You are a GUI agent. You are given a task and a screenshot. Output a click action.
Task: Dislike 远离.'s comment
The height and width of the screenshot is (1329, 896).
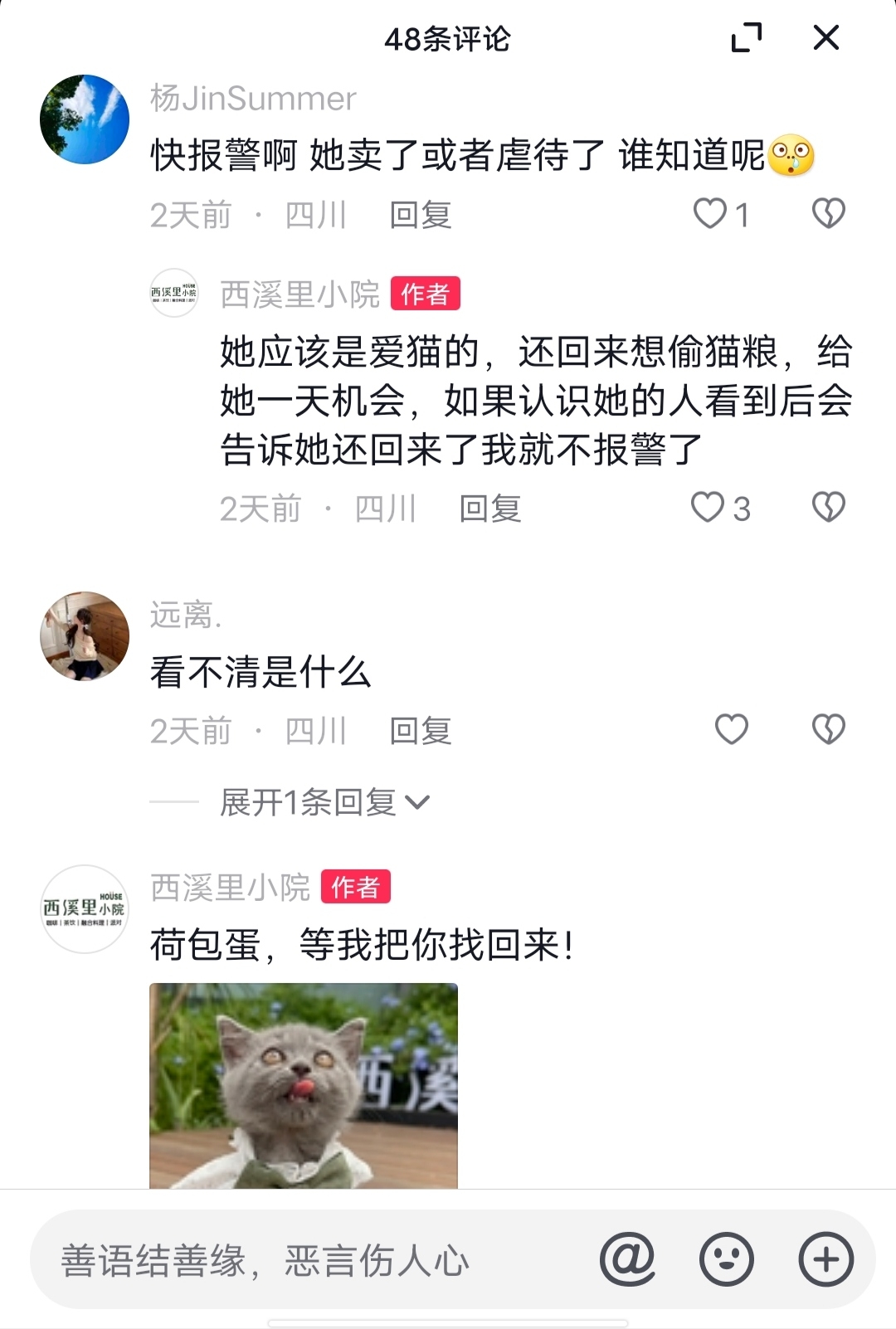[828, 730]
